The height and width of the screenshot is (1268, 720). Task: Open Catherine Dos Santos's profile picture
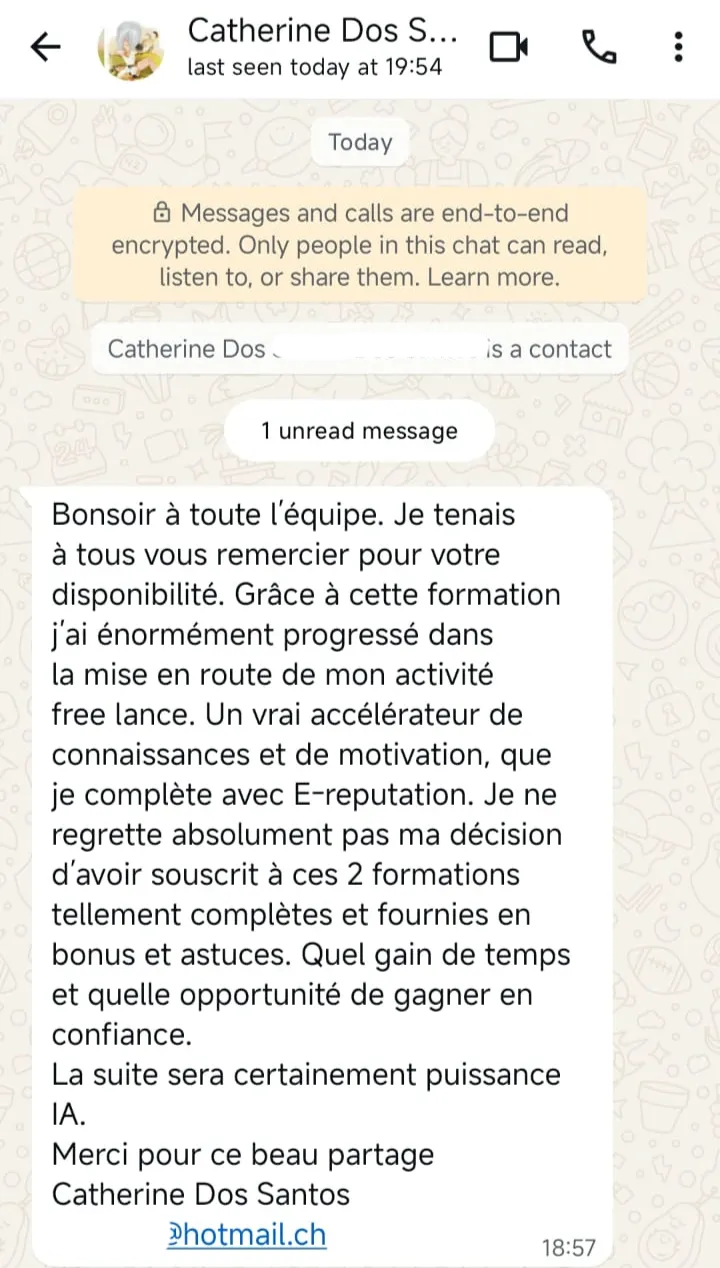point(131,48)
